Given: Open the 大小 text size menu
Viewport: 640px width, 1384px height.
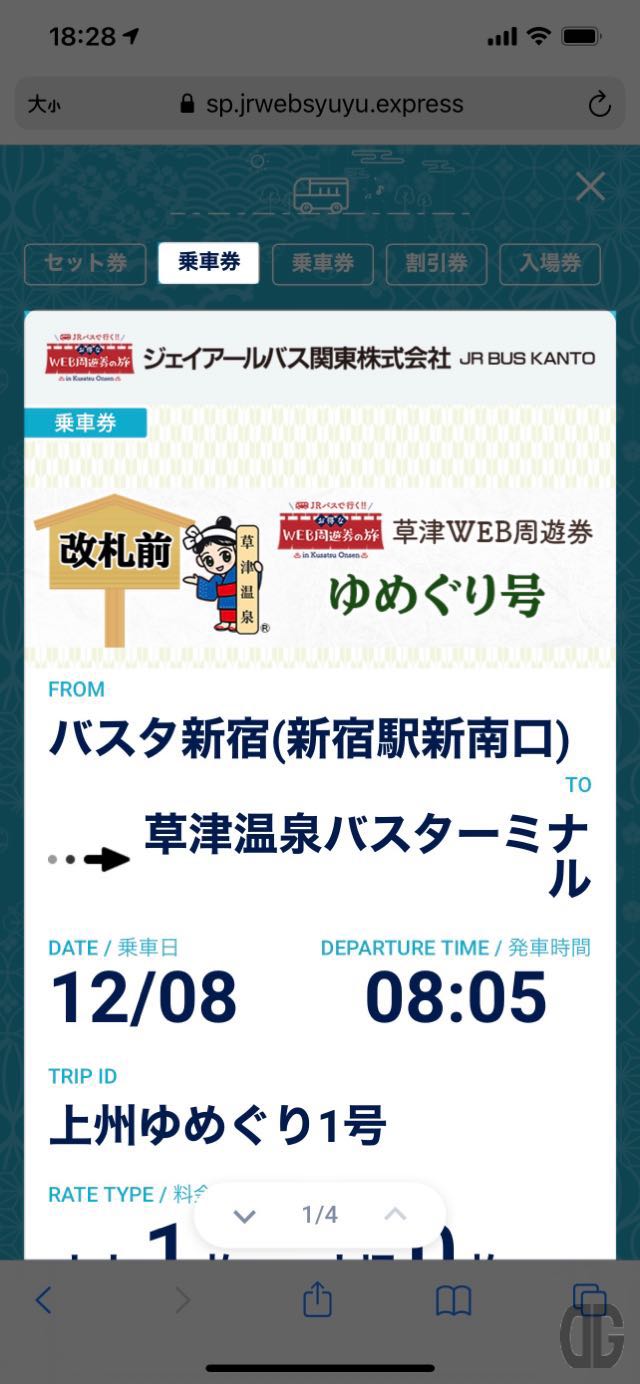Looking at the screenshot, I should click(43, 104).
